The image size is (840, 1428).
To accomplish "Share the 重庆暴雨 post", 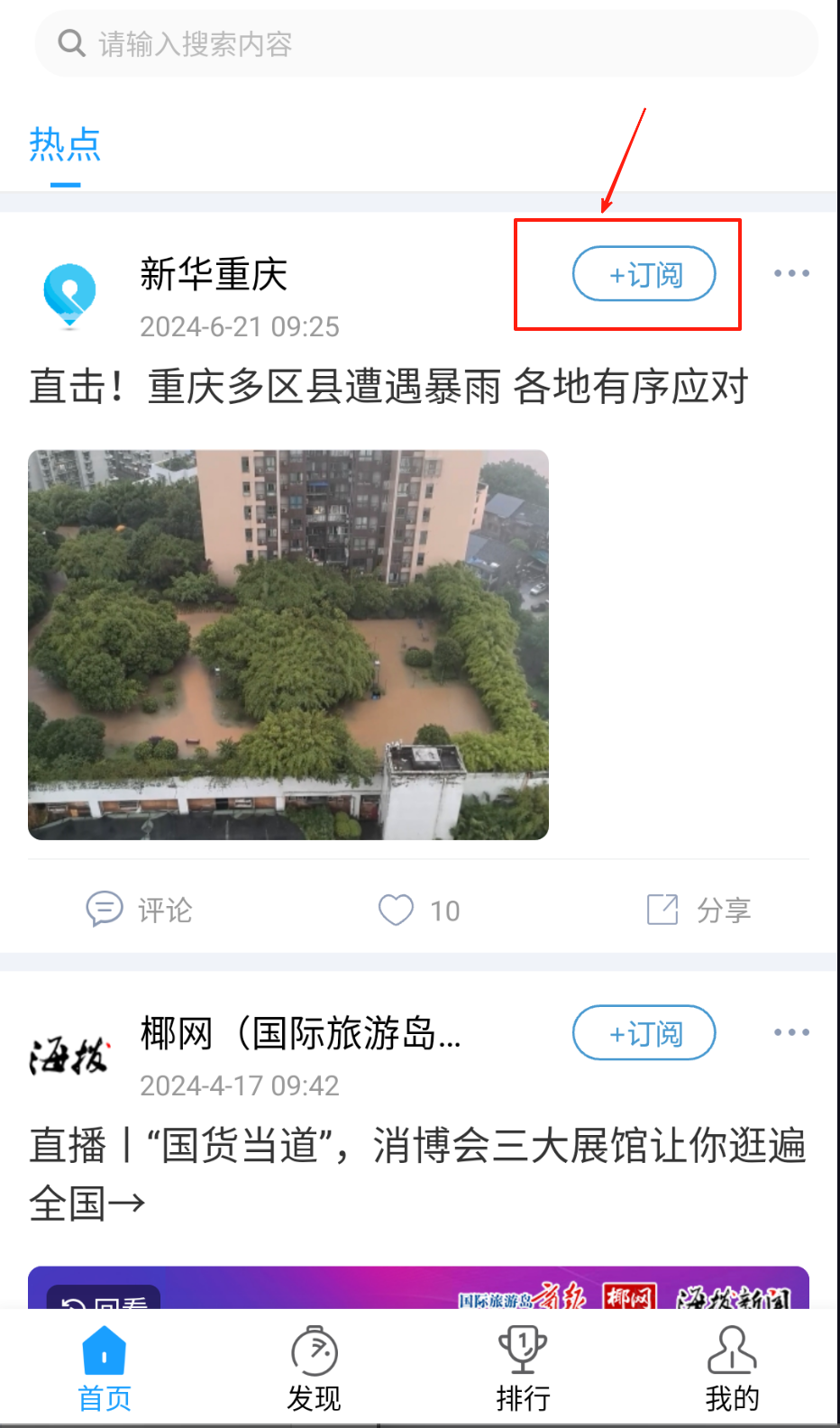I will 699,910.
